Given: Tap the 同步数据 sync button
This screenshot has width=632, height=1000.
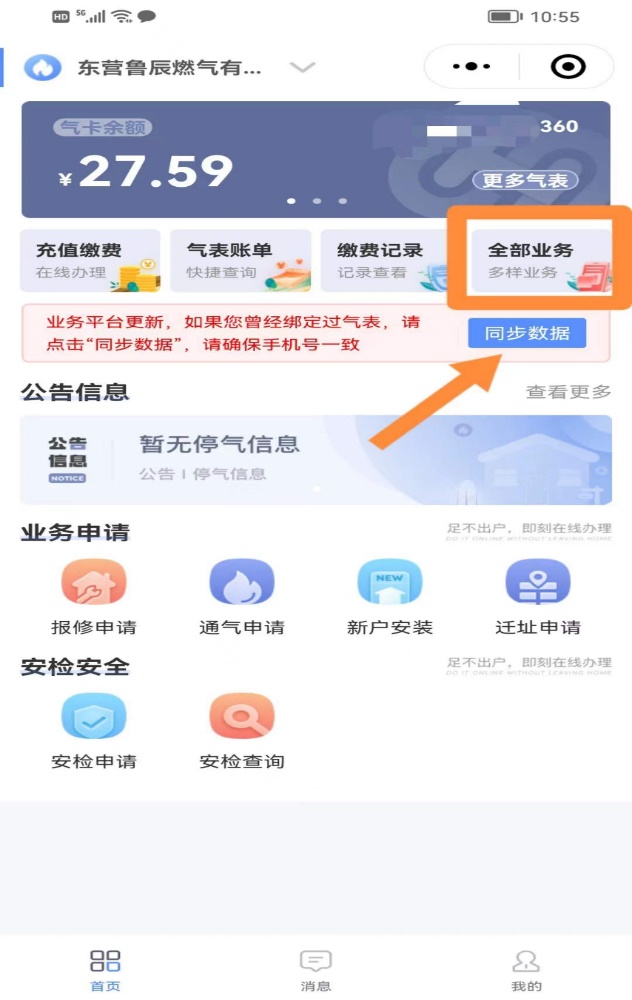Looking at the screenshot, I should tap(527, 334).
